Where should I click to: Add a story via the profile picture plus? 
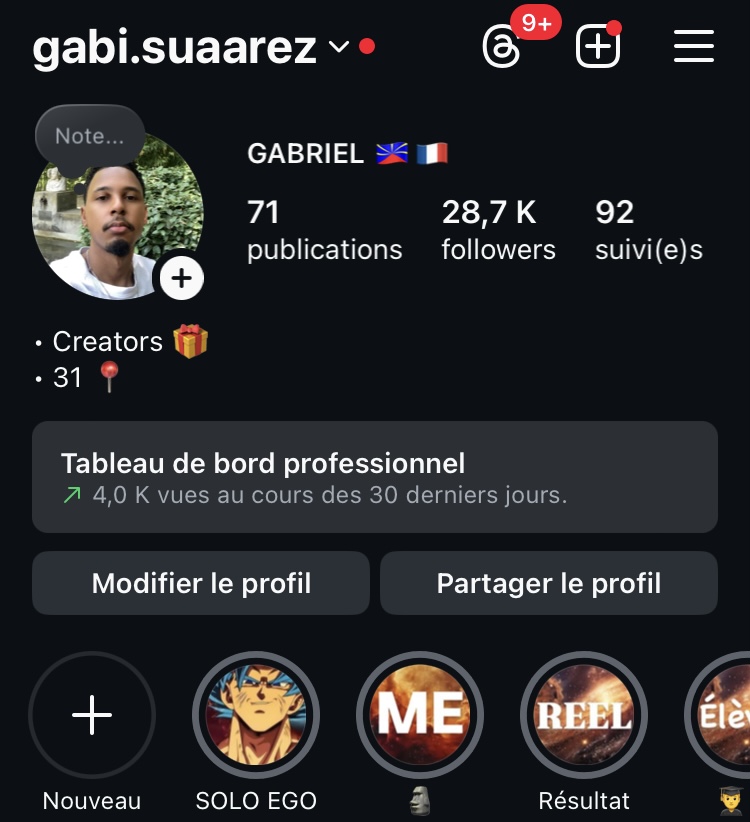coord(181,278)
